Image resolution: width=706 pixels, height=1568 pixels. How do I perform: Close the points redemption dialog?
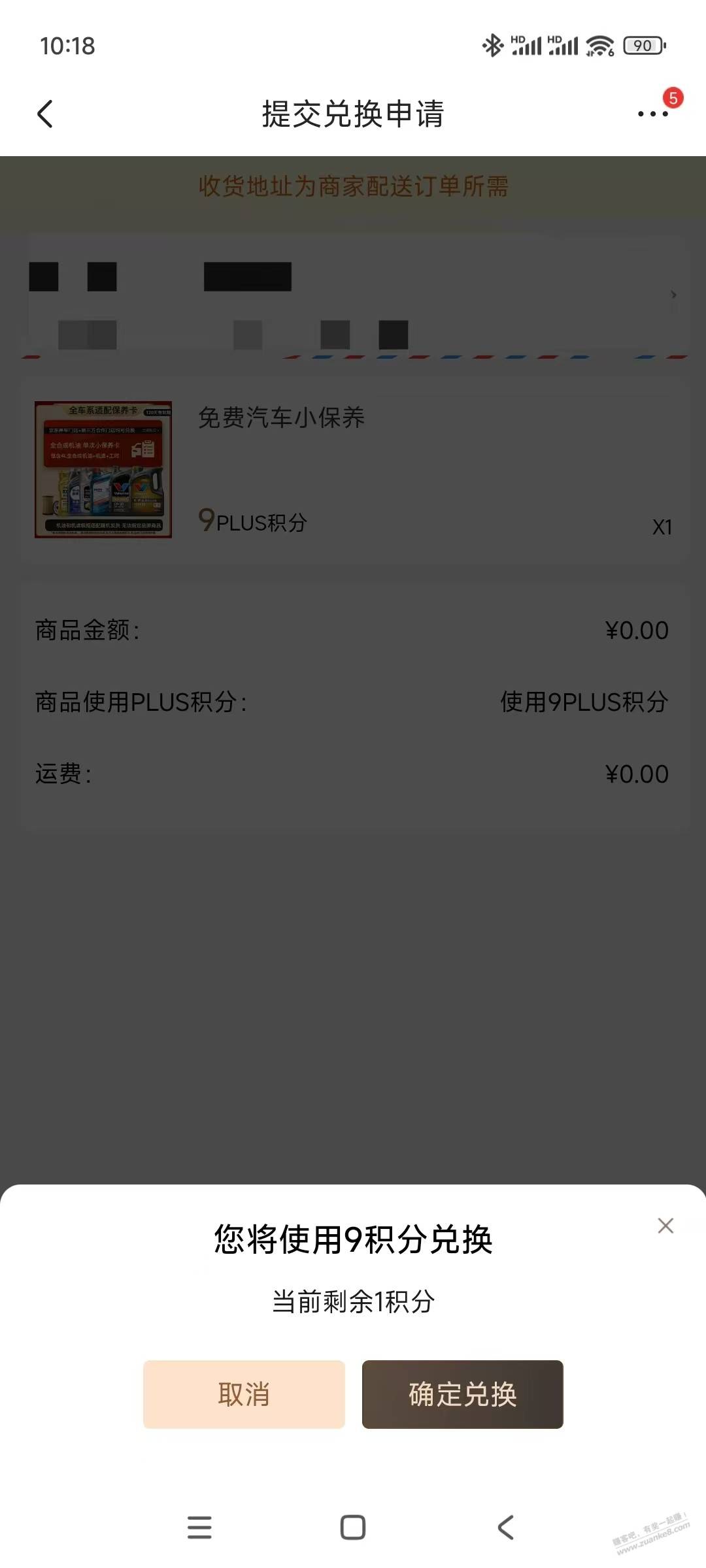click(665, 1226)
